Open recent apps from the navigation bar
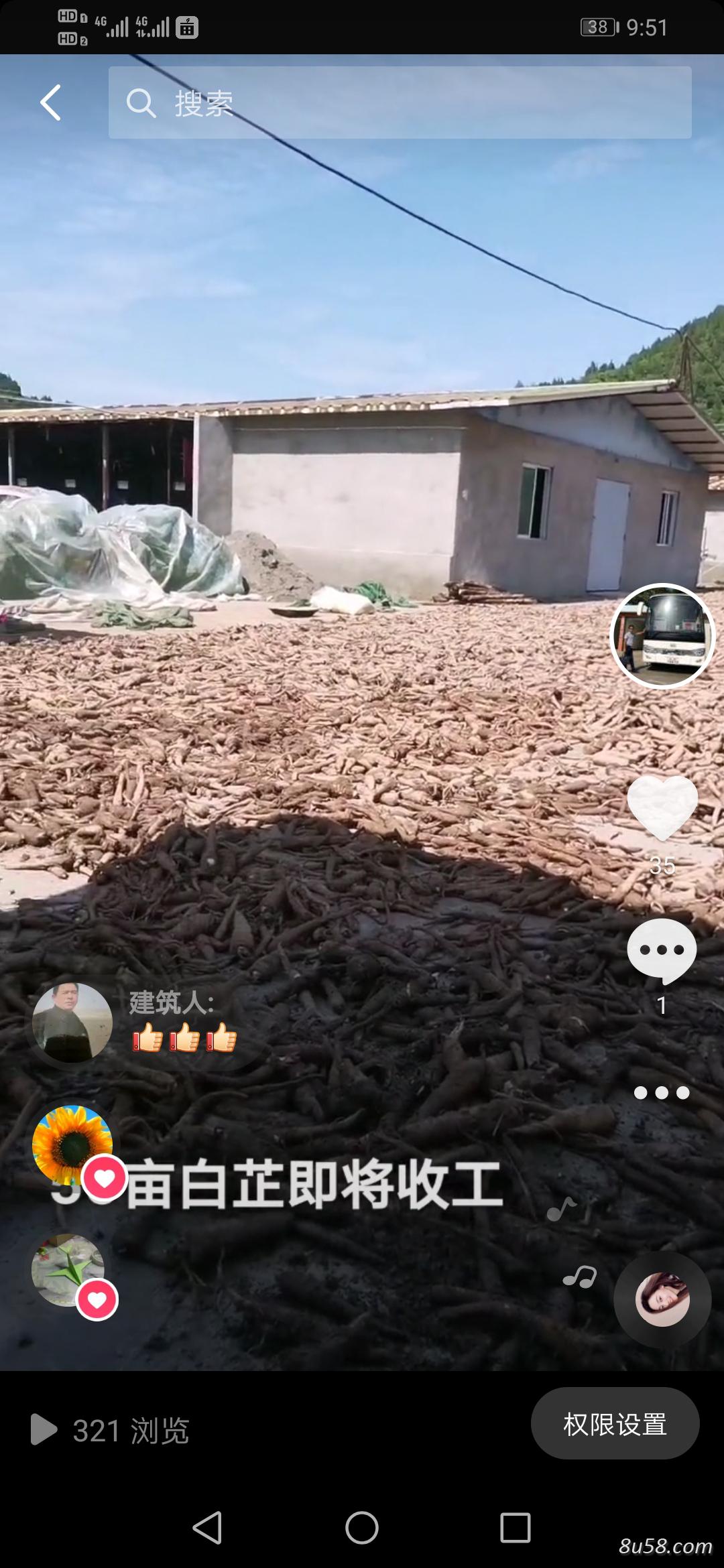Screen dimensions: 724x1568 point(516,1528)
